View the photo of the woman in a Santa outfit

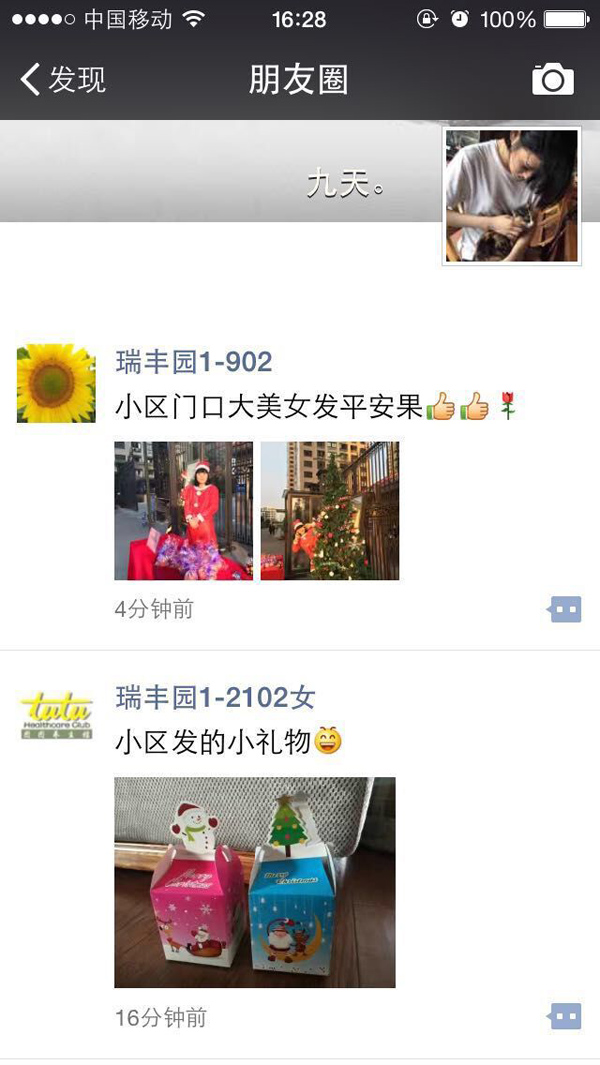(183, 511)
